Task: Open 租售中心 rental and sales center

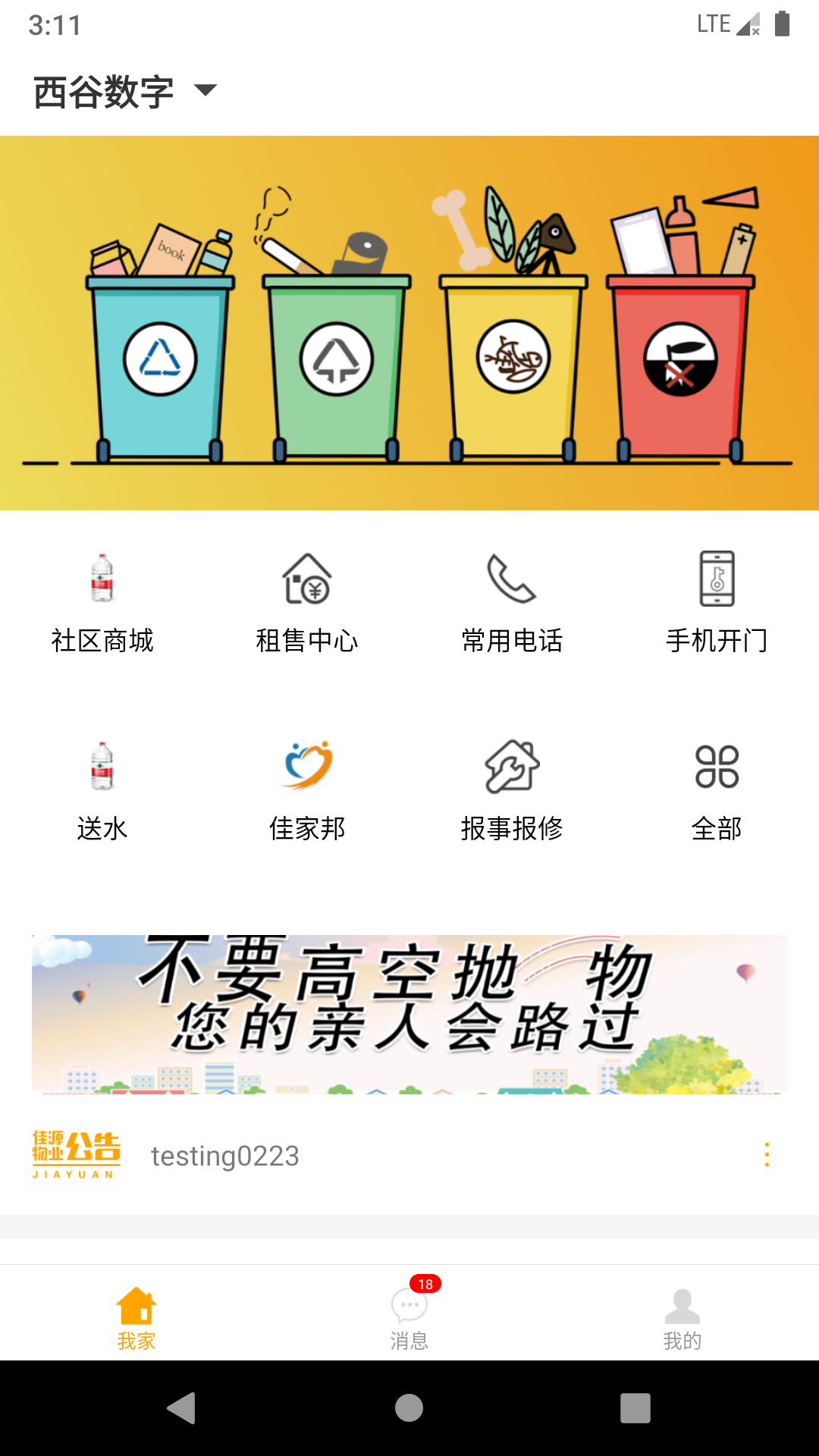Action: click(x=307, y=604)
